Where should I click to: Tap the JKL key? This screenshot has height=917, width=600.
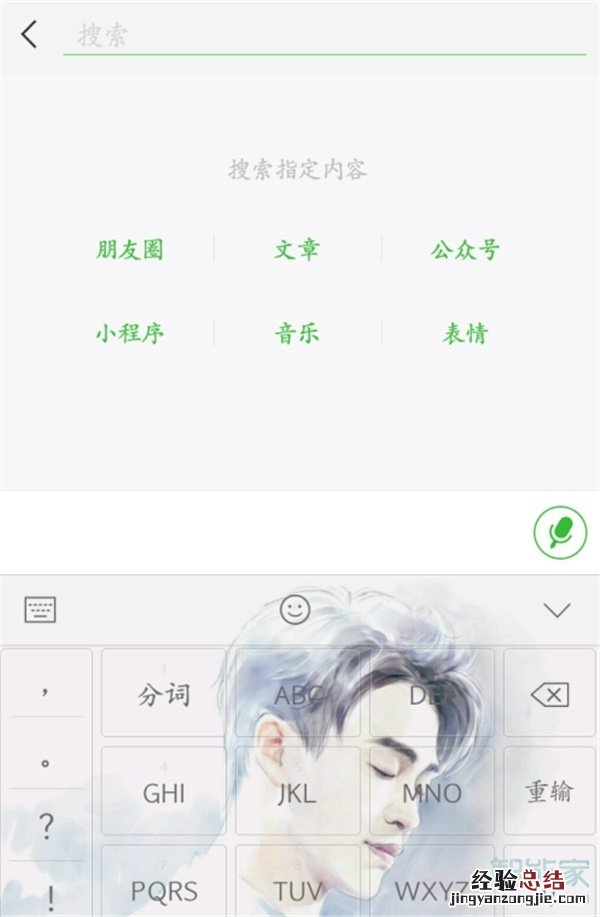(x=297, y=792)
